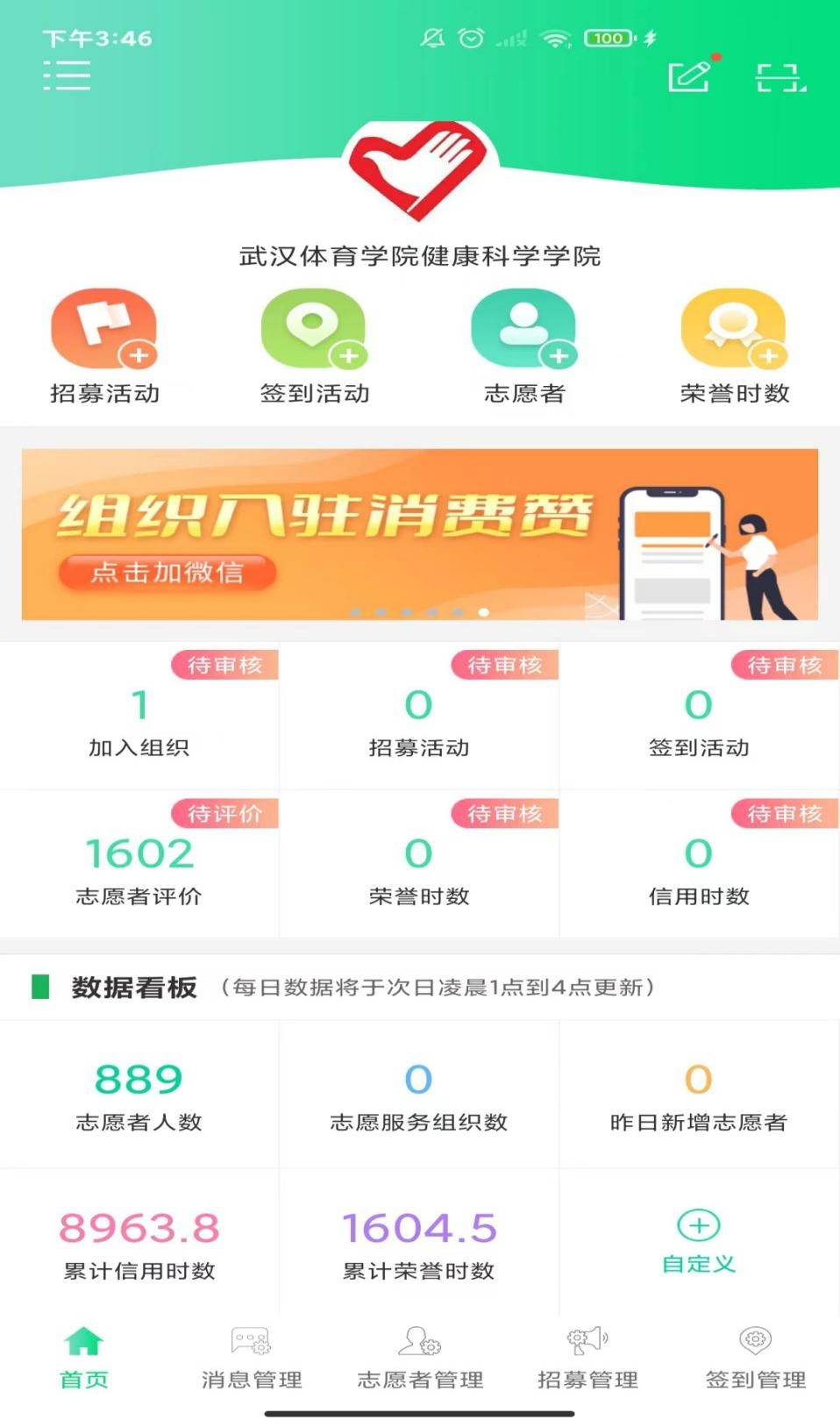
Task: Add 荣誉时数 entry
Action: [x=734, y=345]
